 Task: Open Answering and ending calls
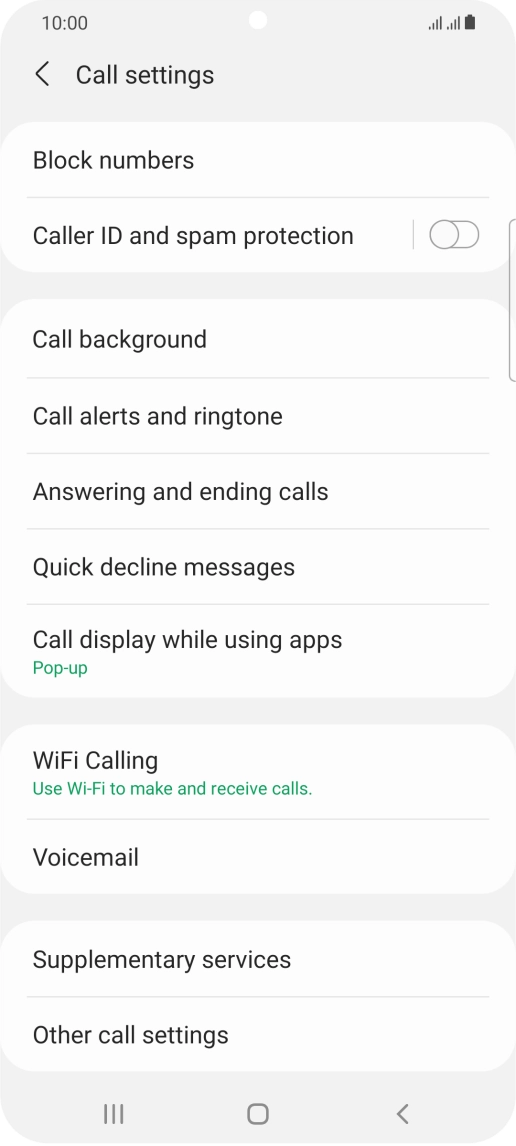click(258, 492)
